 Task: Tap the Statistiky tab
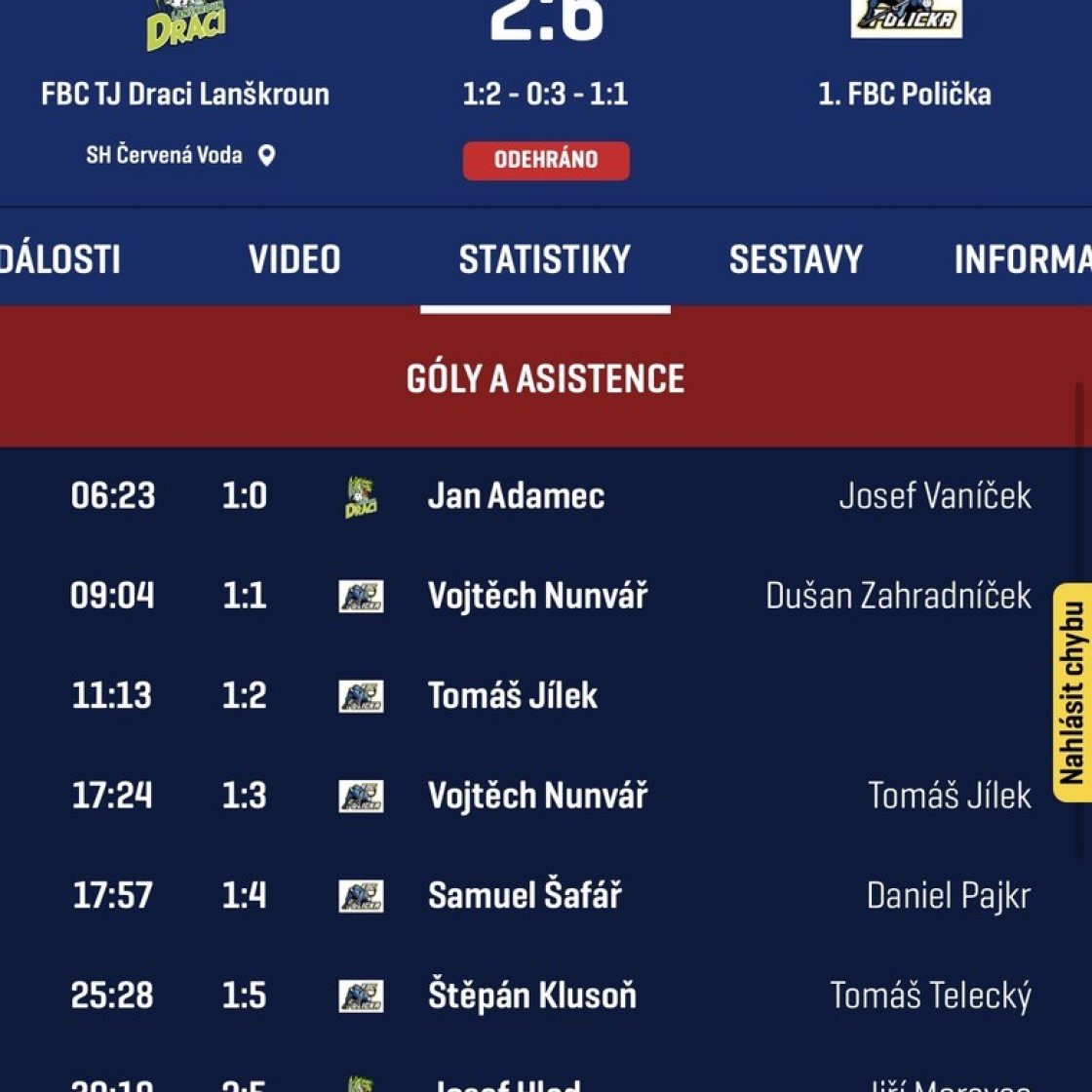pos(544,259)
